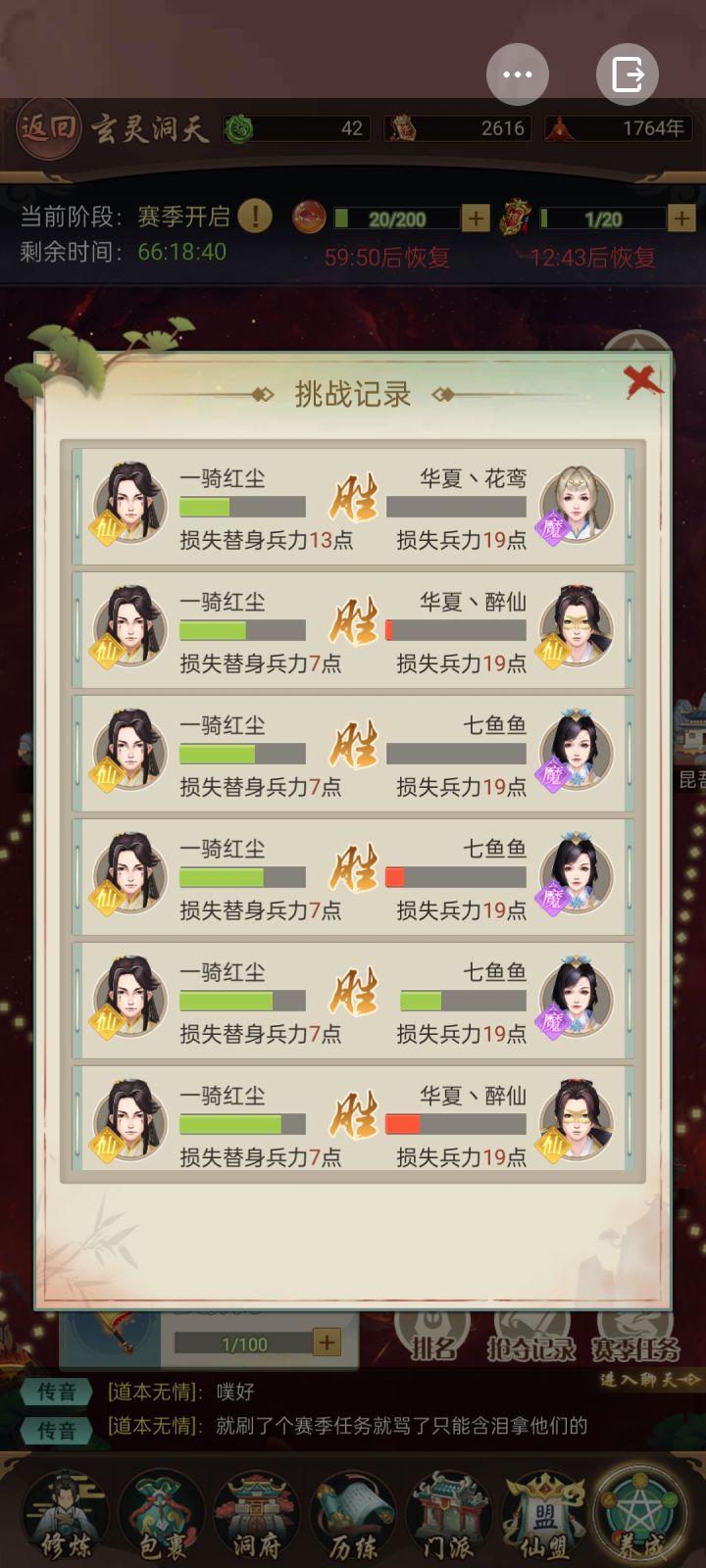Tap the red pill resource icon
The height and width of the screenshot is (1568, 706).
[x=307, y=216]
